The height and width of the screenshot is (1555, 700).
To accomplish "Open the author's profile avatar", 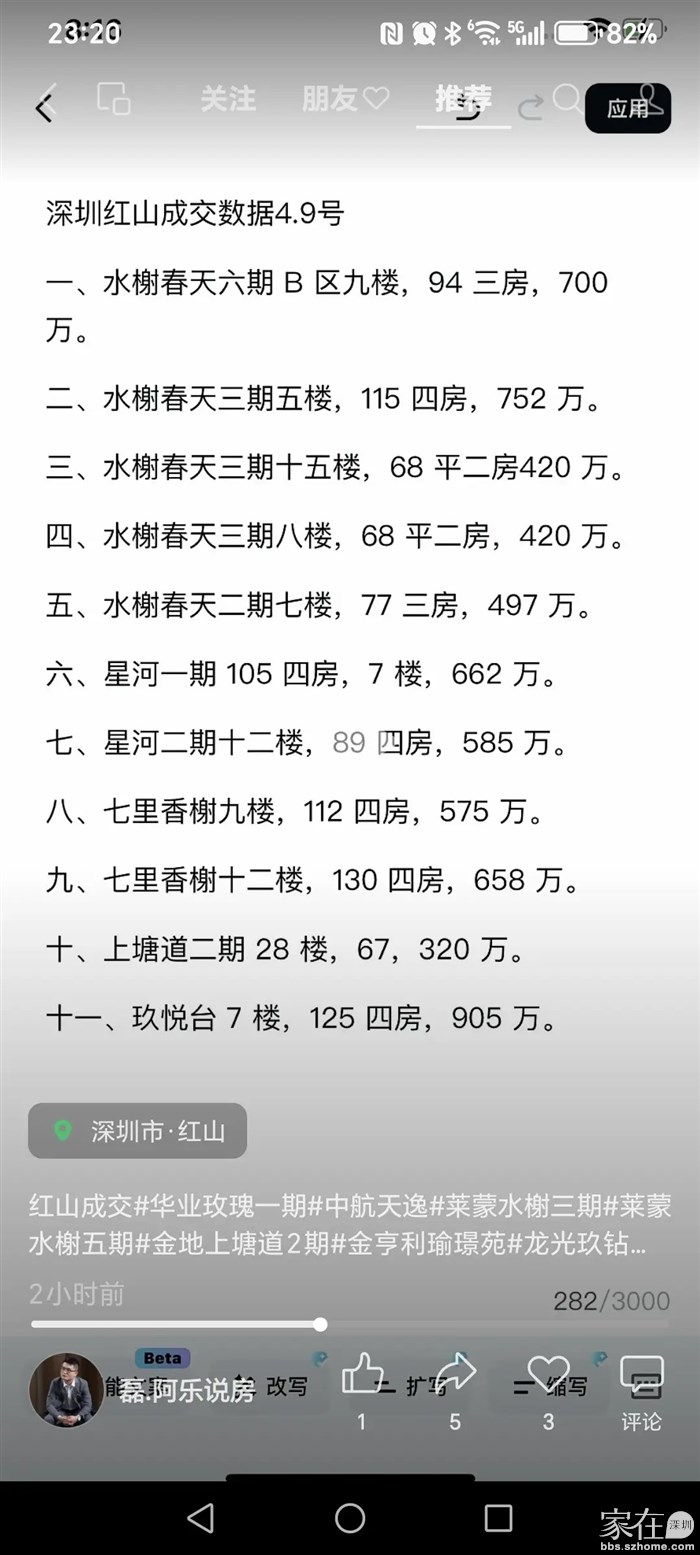I will pos(67,1389).
